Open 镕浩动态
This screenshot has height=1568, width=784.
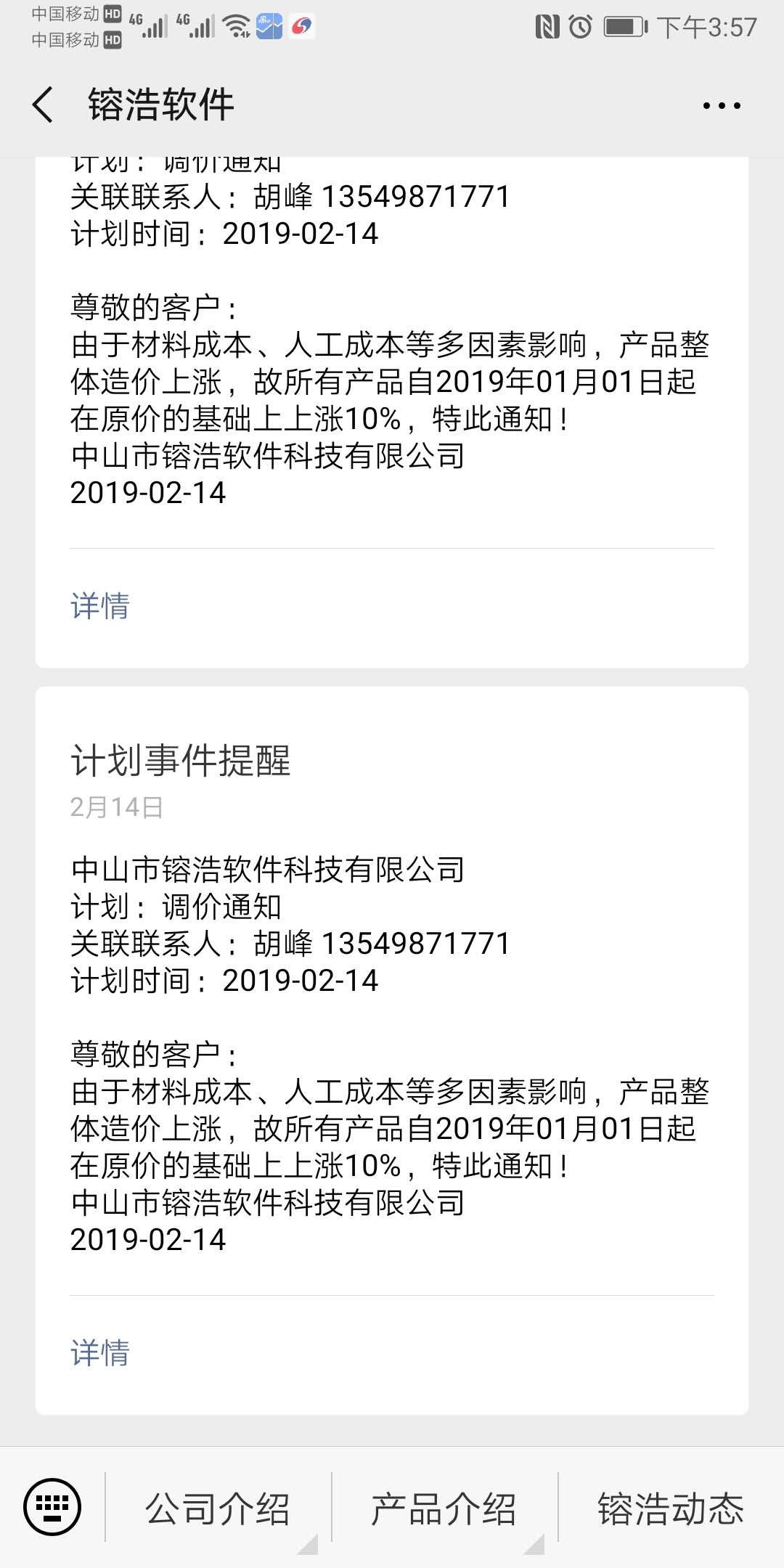tap(671, 1508)
